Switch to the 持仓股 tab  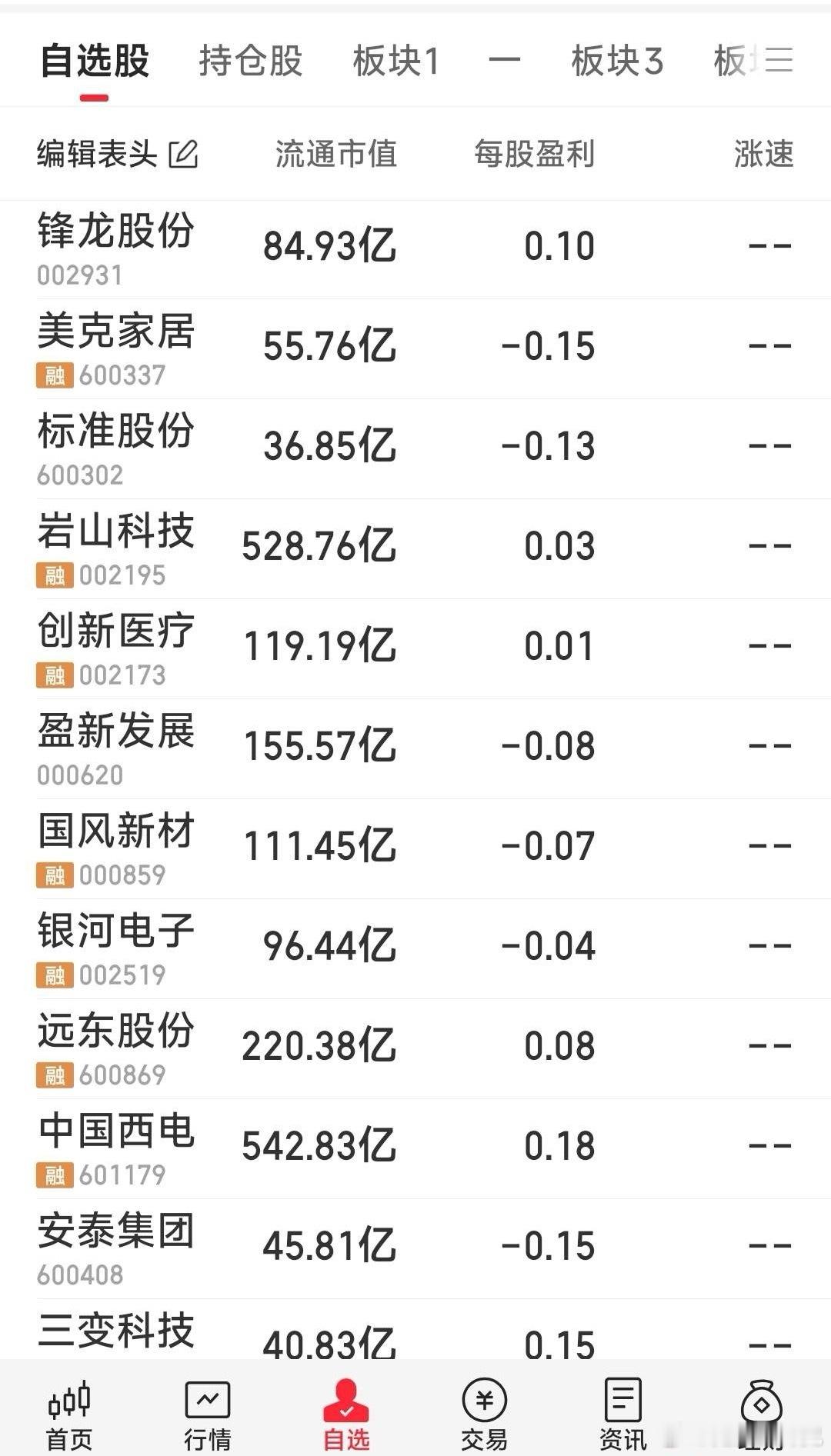click(x=250, y=61)
